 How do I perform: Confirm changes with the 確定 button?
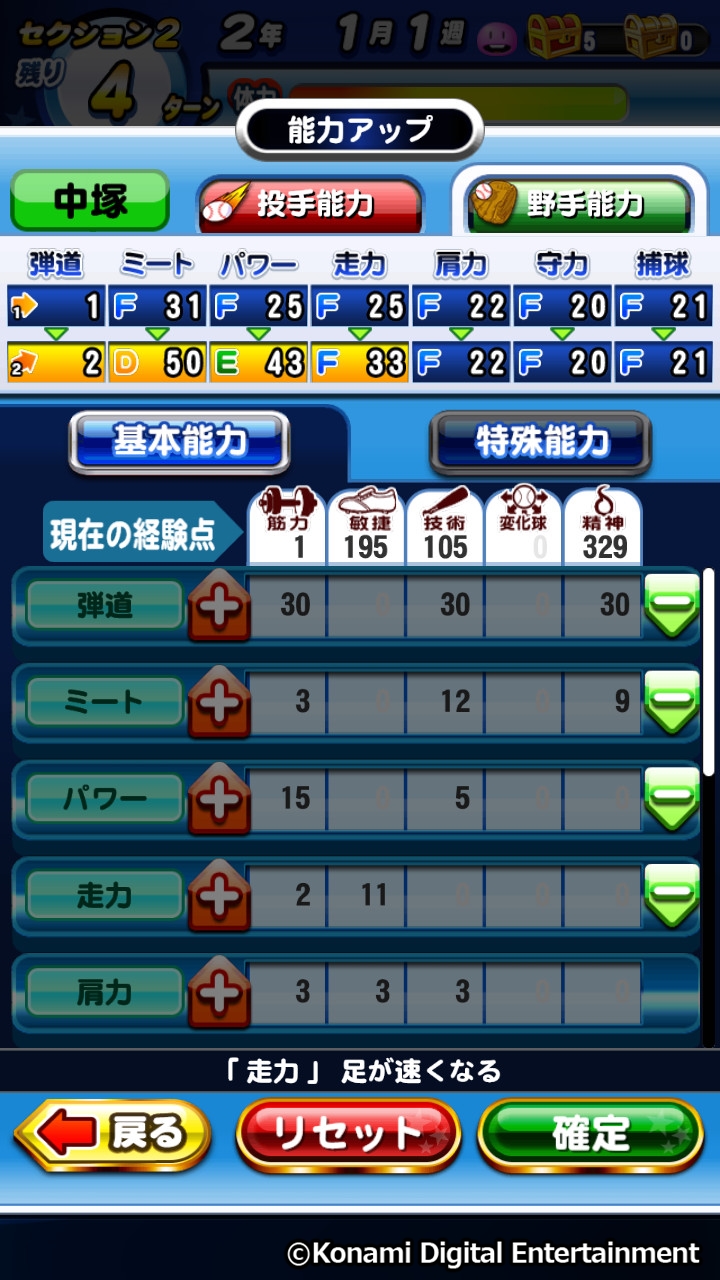[x=590, y=1135]
